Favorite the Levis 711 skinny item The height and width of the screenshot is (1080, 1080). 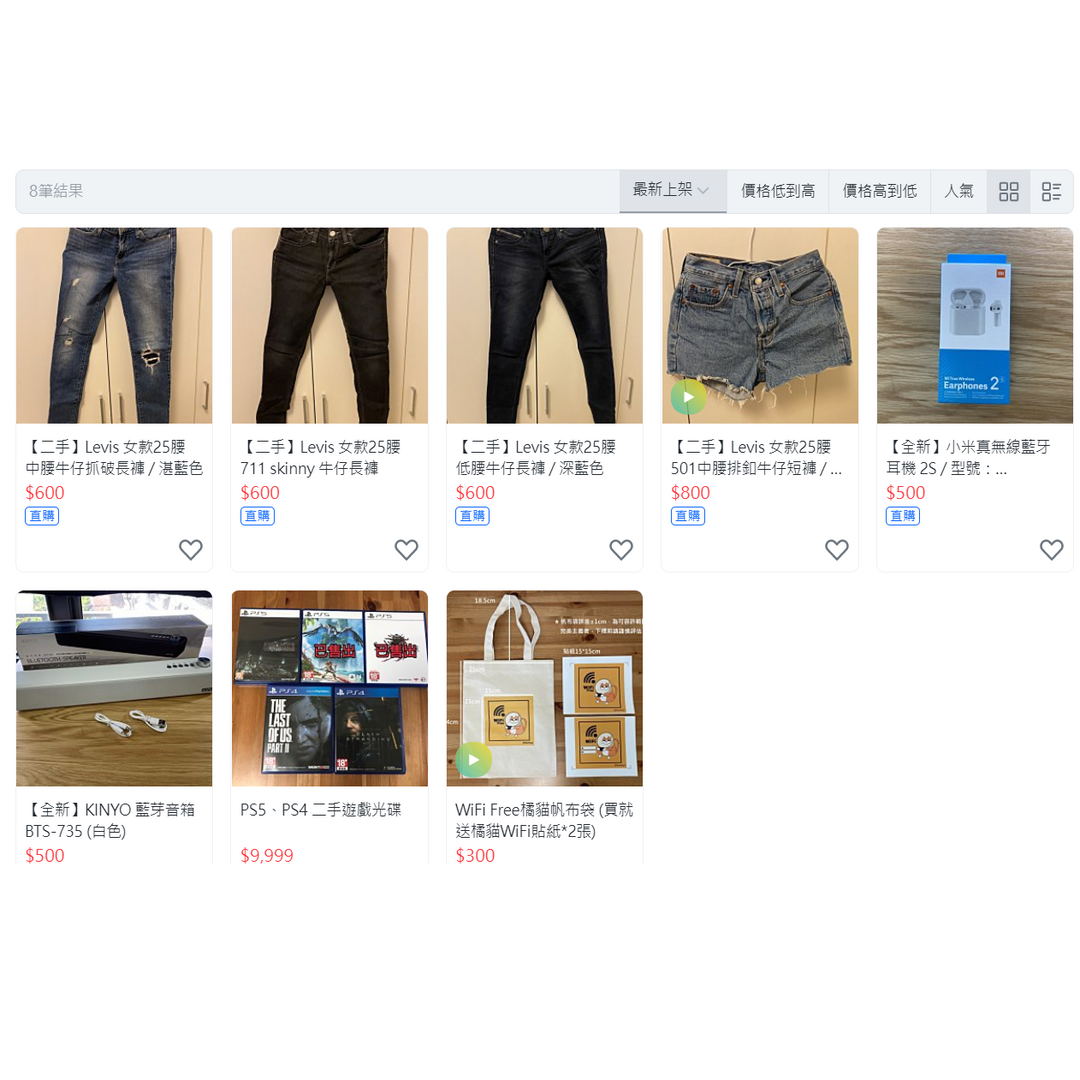[x=406, y=549]
